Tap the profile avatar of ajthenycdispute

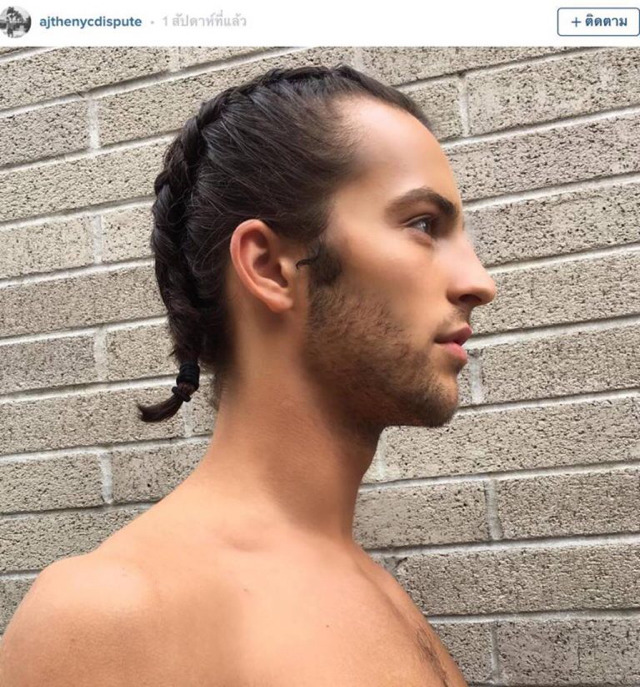click(19, 21)
